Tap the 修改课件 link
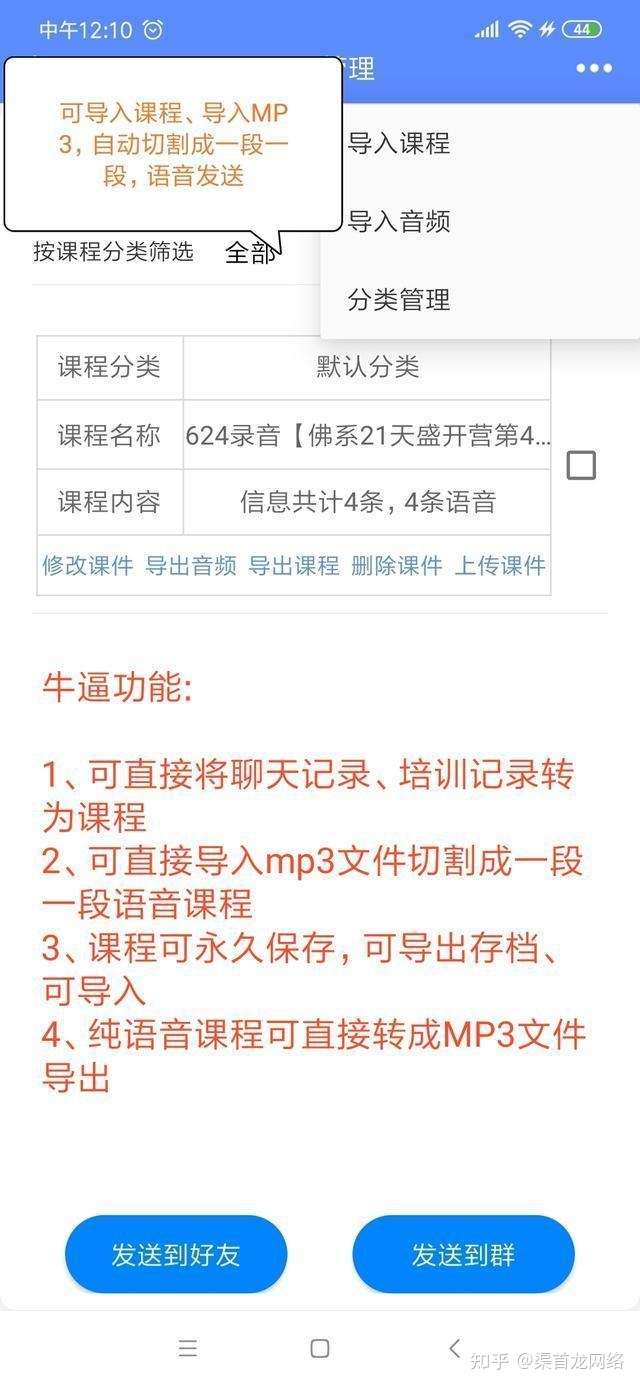The image size is (640, 1387). 87,566
